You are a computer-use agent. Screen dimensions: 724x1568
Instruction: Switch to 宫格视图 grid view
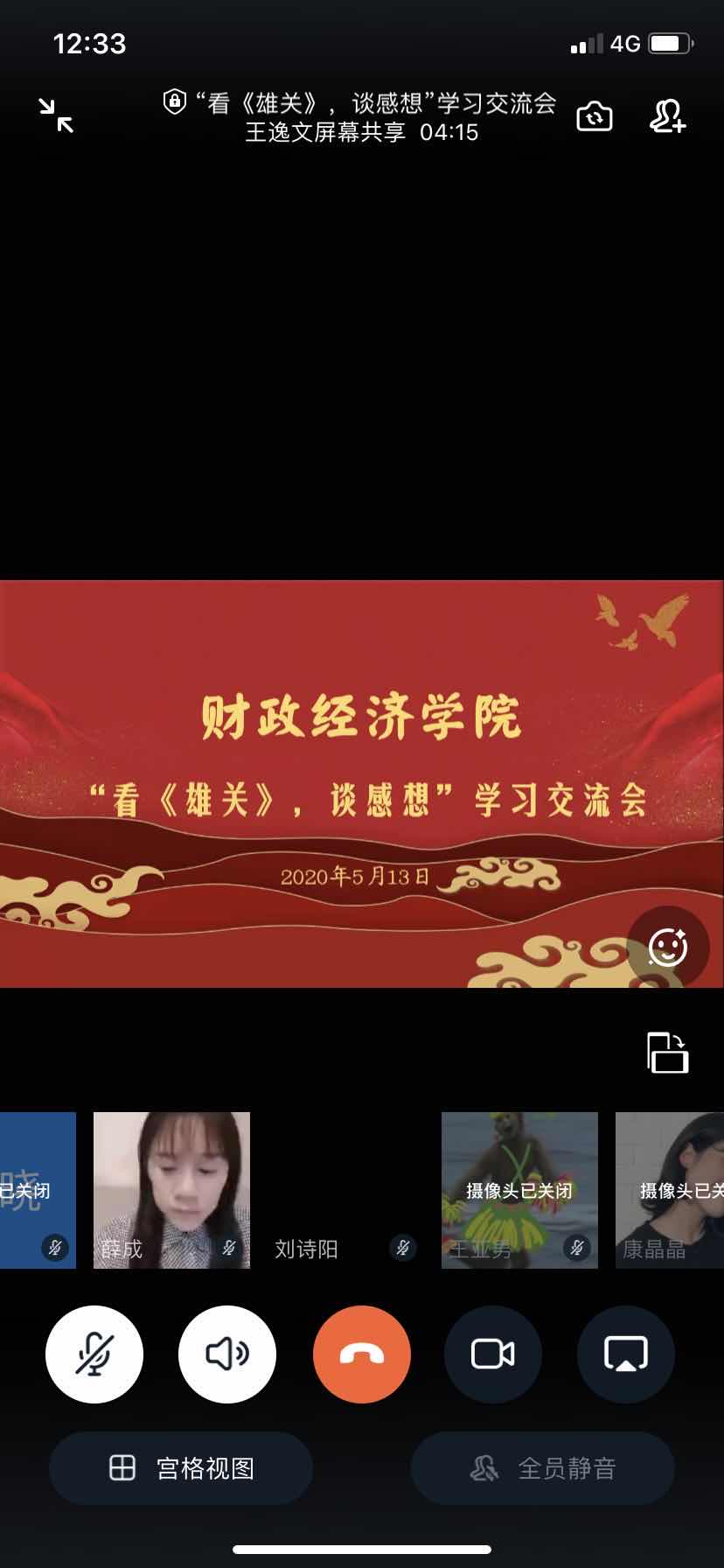pos(181,1468)
